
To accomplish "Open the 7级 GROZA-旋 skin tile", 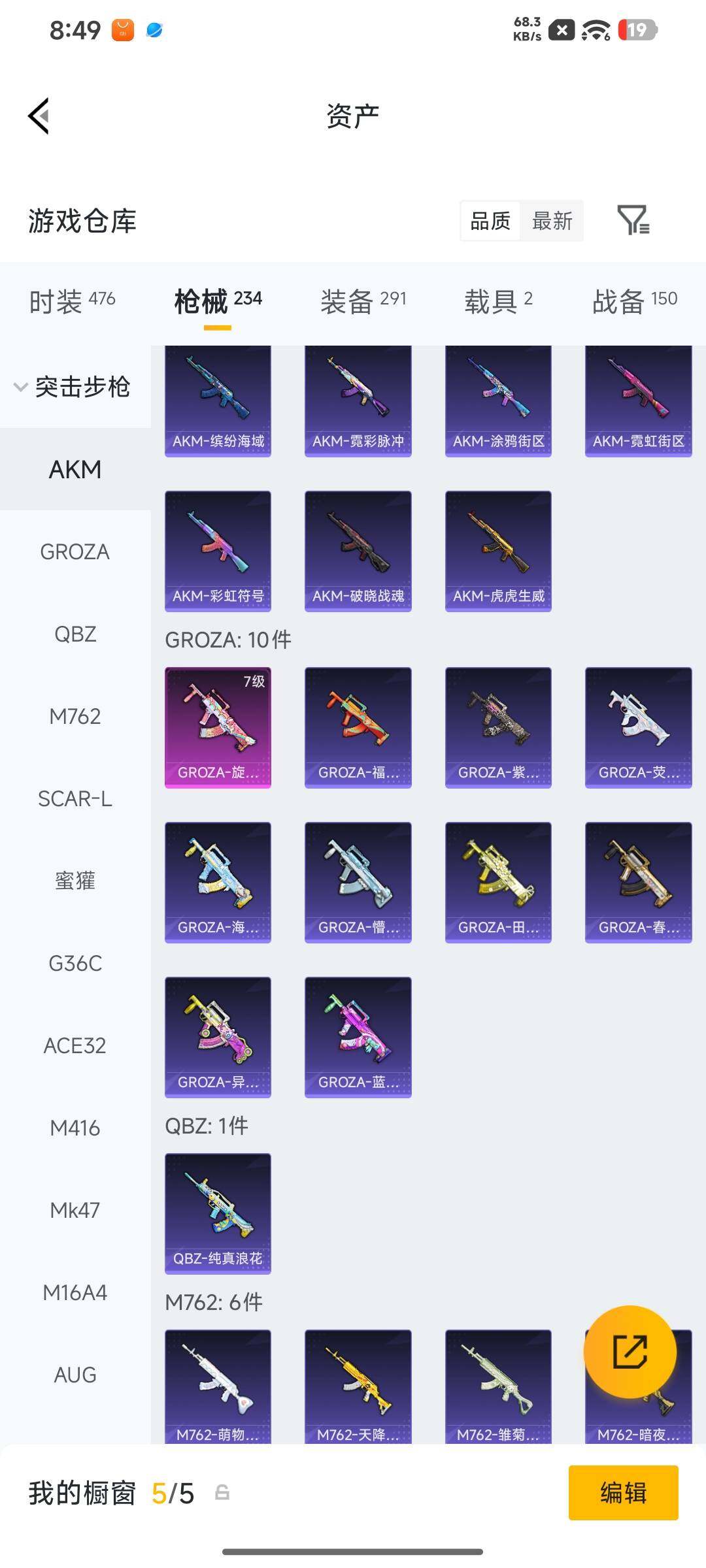I will (218, 728).
